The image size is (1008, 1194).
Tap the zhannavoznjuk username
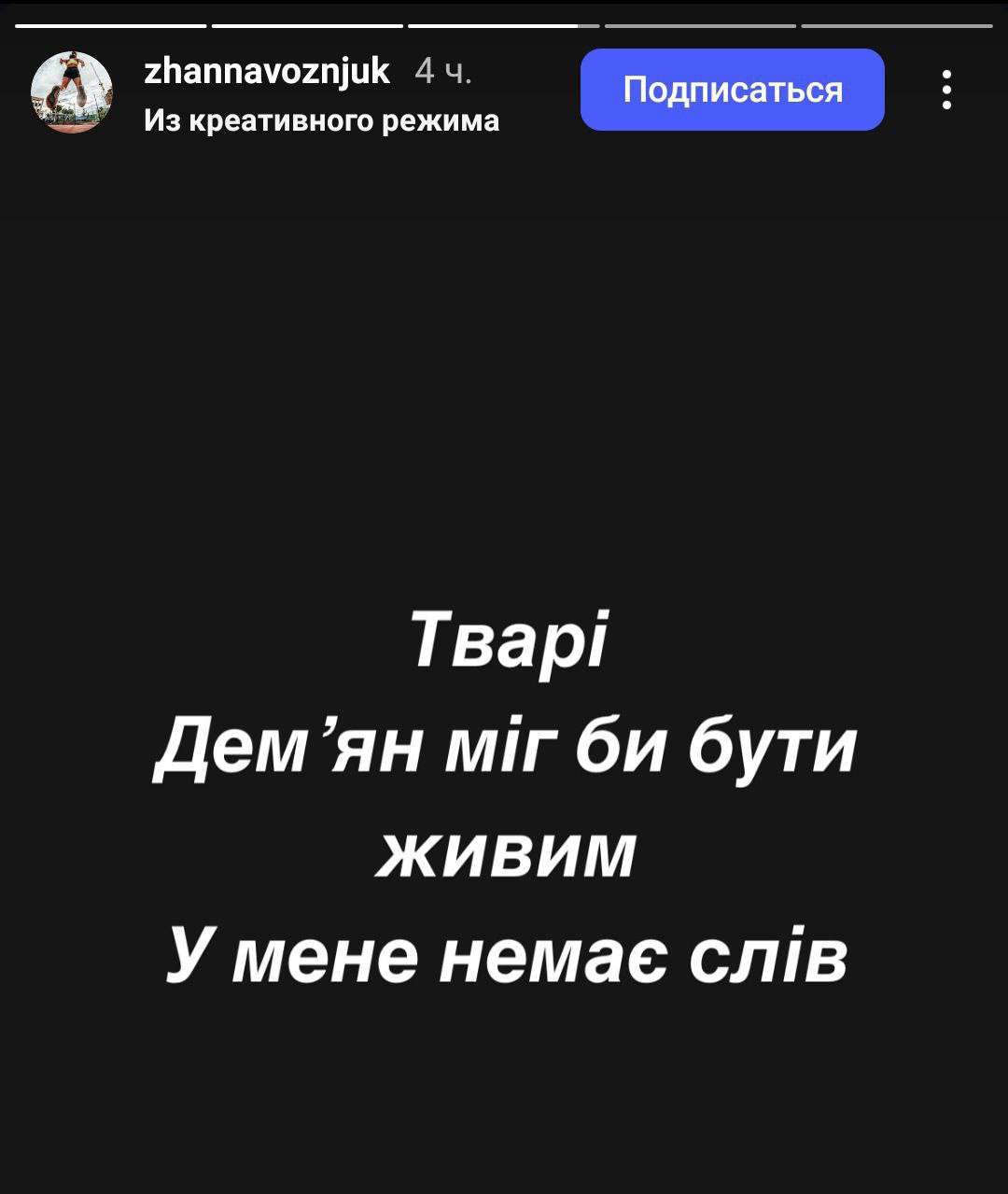point(267,71)
